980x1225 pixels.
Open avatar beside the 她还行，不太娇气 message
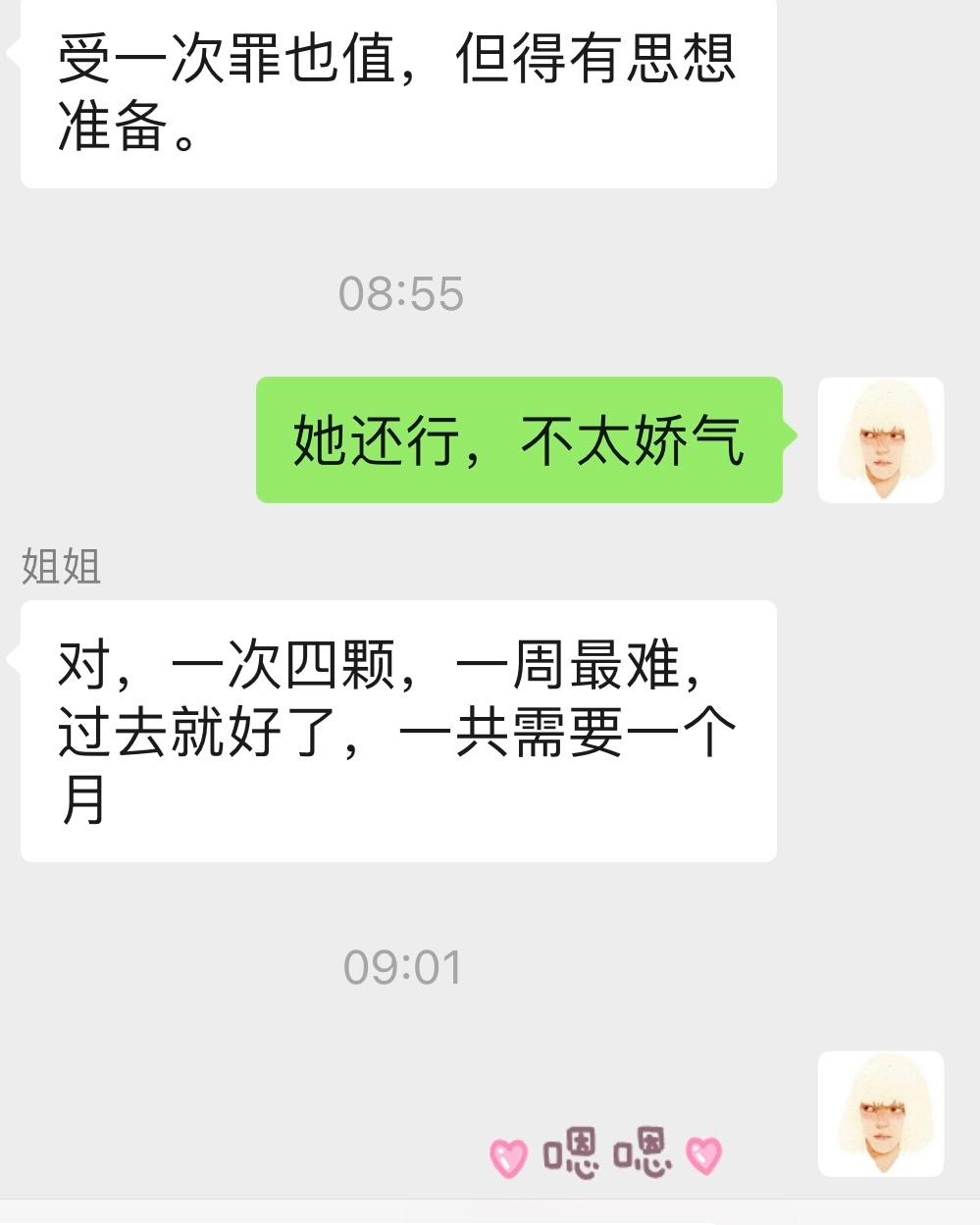pos(880,439)
